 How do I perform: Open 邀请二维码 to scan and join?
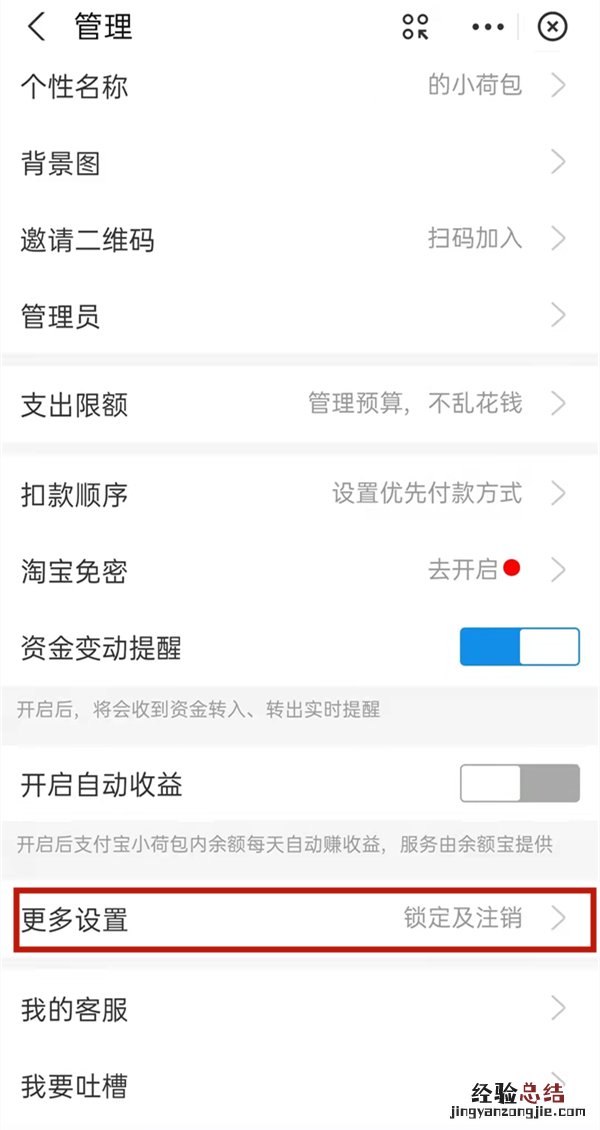pos(300,240)
